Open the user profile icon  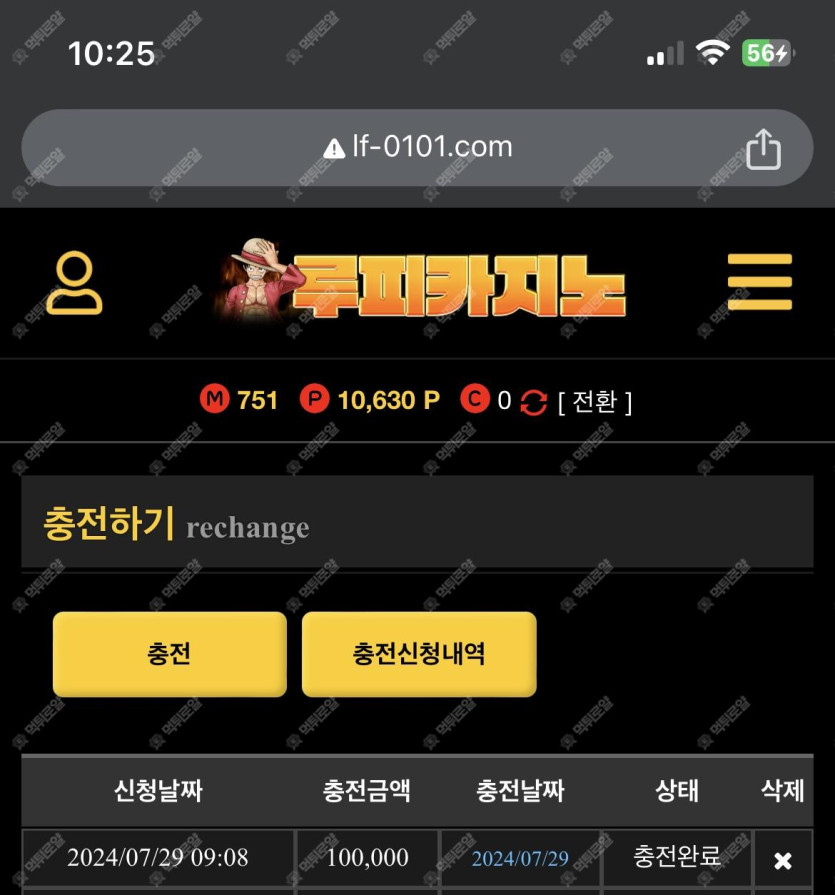[74, 283]
